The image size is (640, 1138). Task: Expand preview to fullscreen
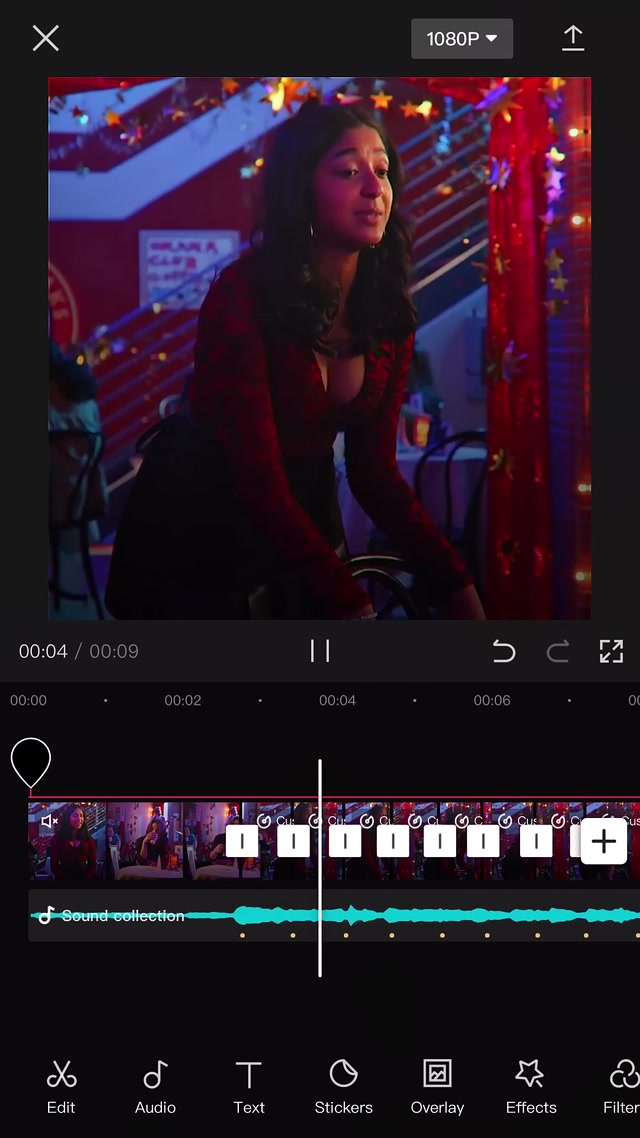[x=611, y=651]
